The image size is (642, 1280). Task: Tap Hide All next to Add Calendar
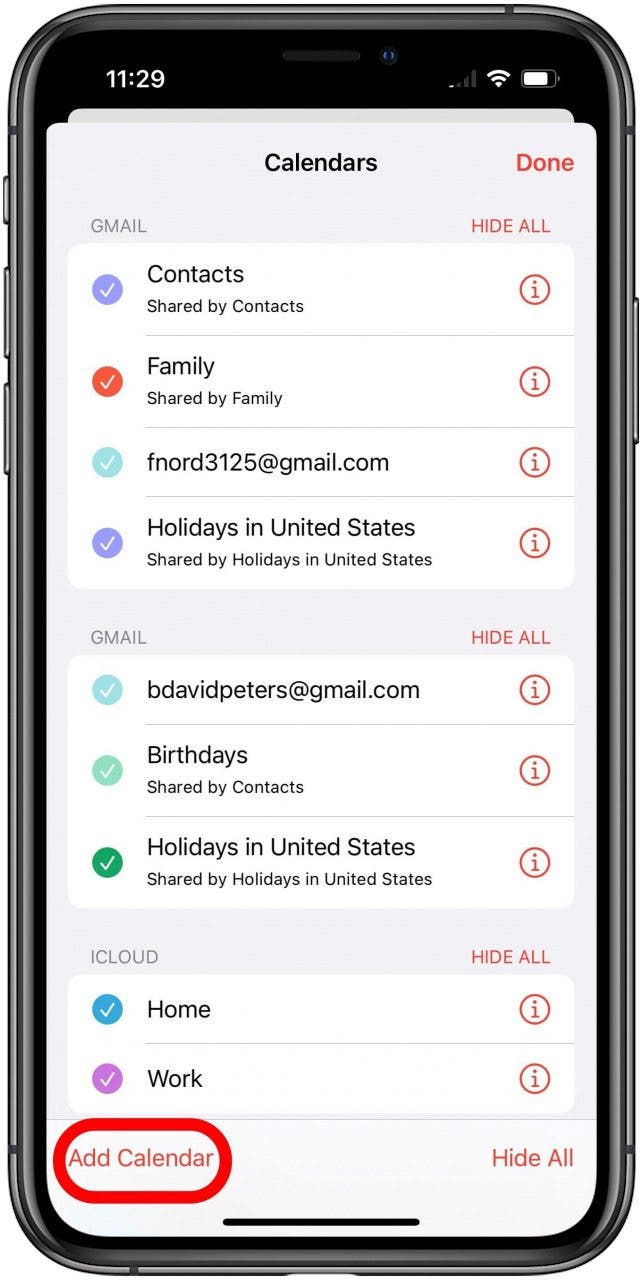(x=532, y=1158)
